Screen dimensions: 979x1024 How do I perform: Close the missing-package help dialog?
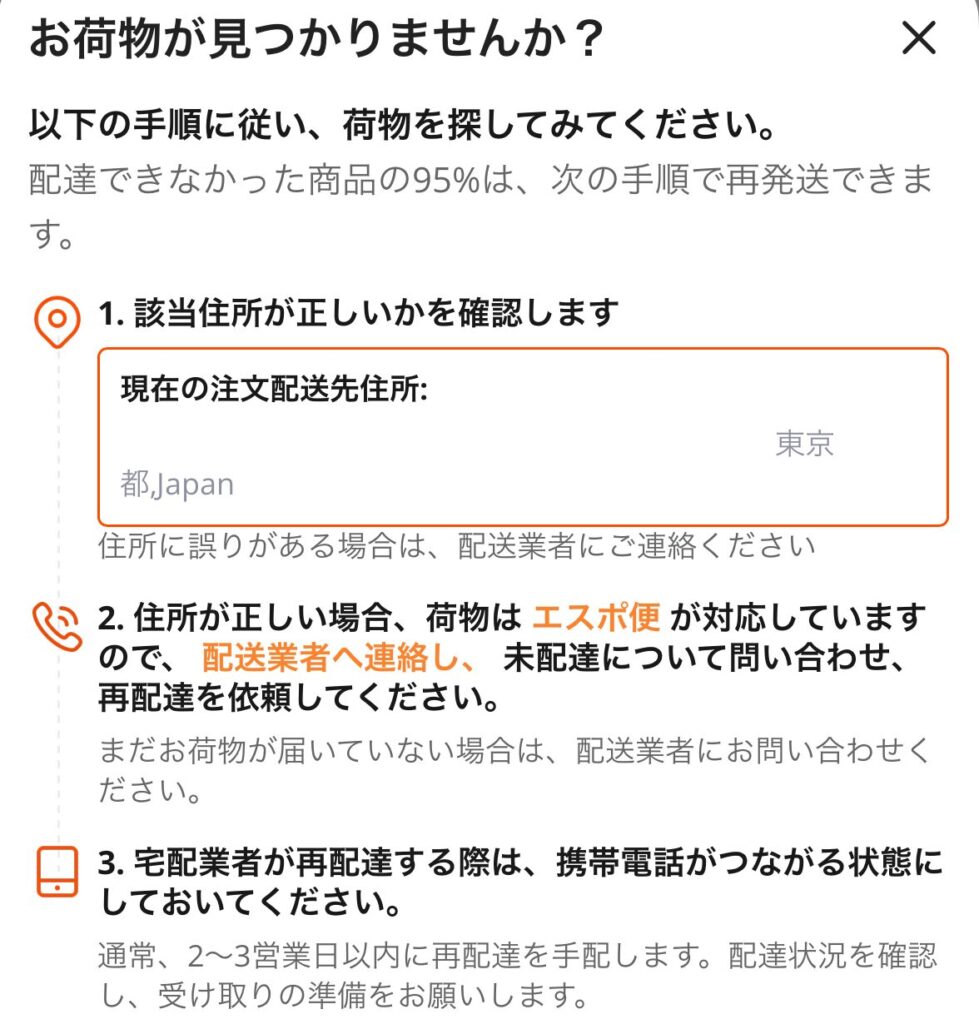click(x=918, y=39)
